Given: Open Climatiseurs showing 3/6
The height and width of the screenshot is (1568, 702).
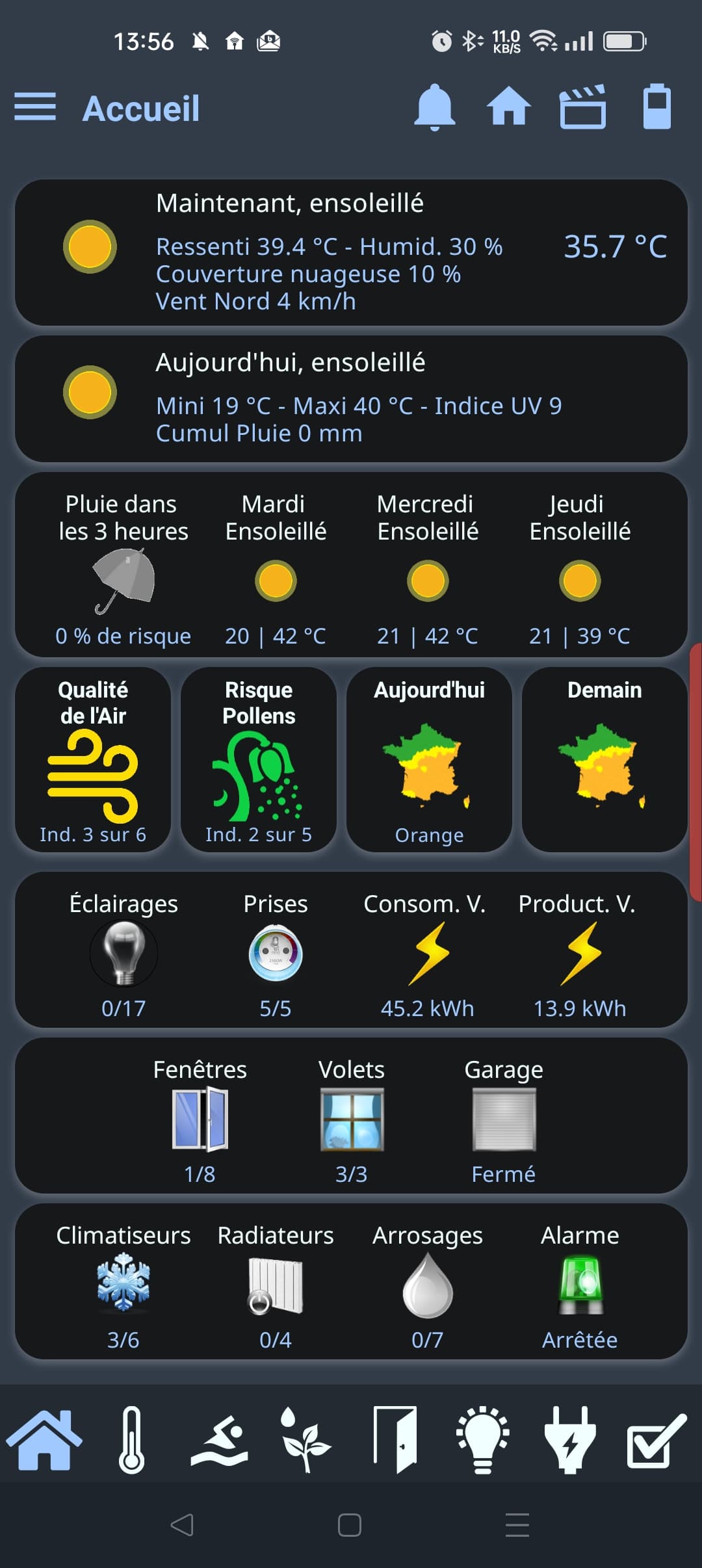Looking at the screenshot, I should click(x=123, y=1286).
